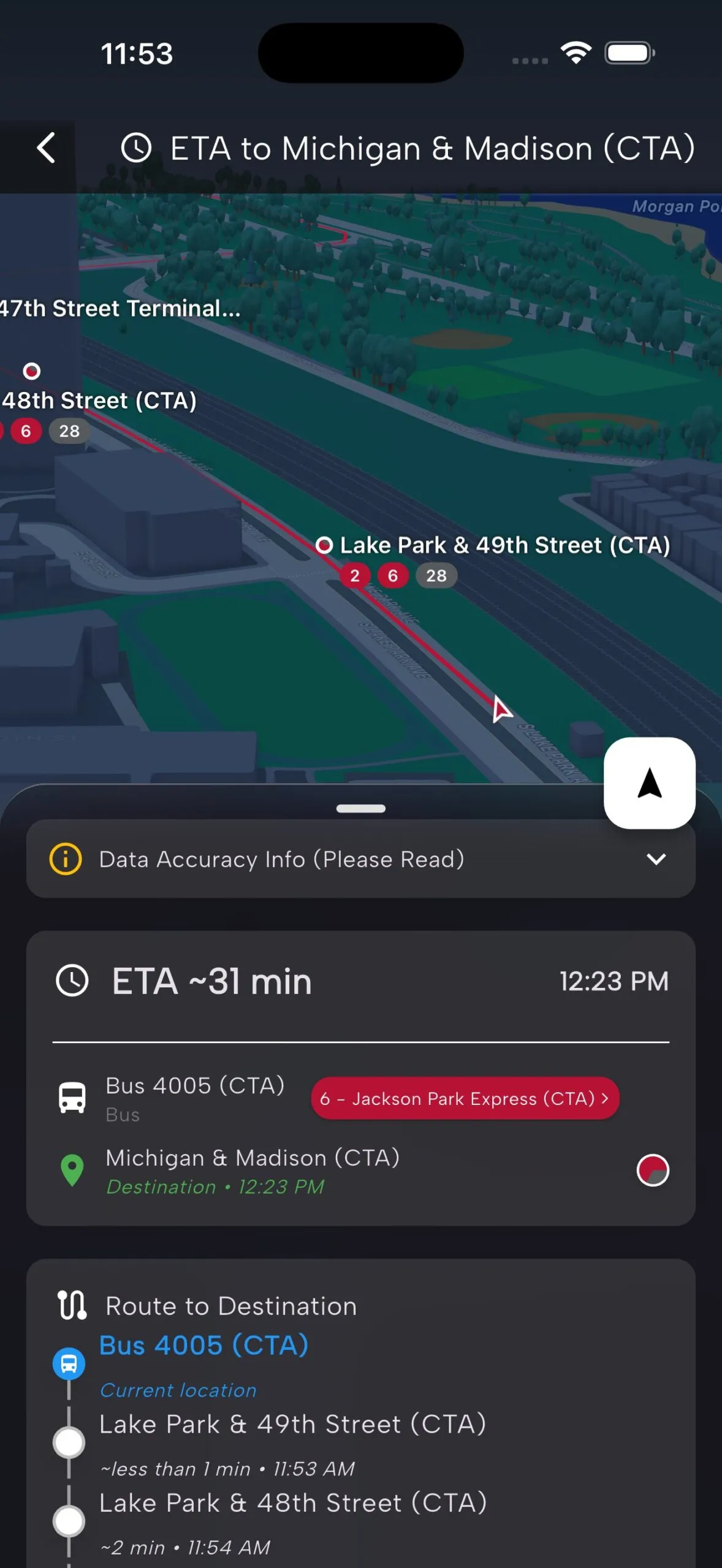Toggle route badge 28 at Lake Park & 49th

click(435, 575)
